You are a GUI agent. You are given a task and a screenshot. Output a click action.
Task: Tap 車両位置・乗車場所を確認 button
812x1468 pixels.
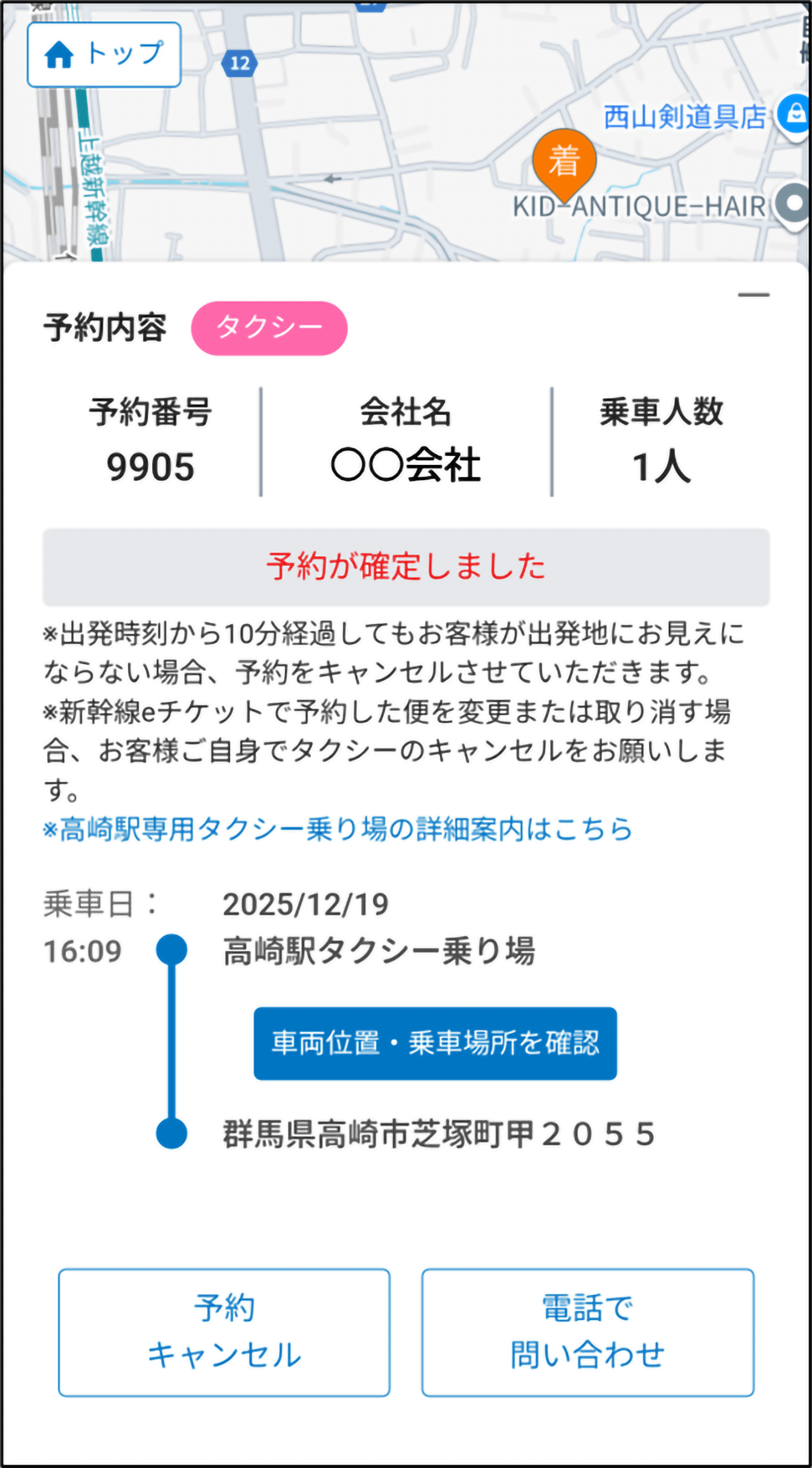pyautogui.click(x=435, y=1043)
